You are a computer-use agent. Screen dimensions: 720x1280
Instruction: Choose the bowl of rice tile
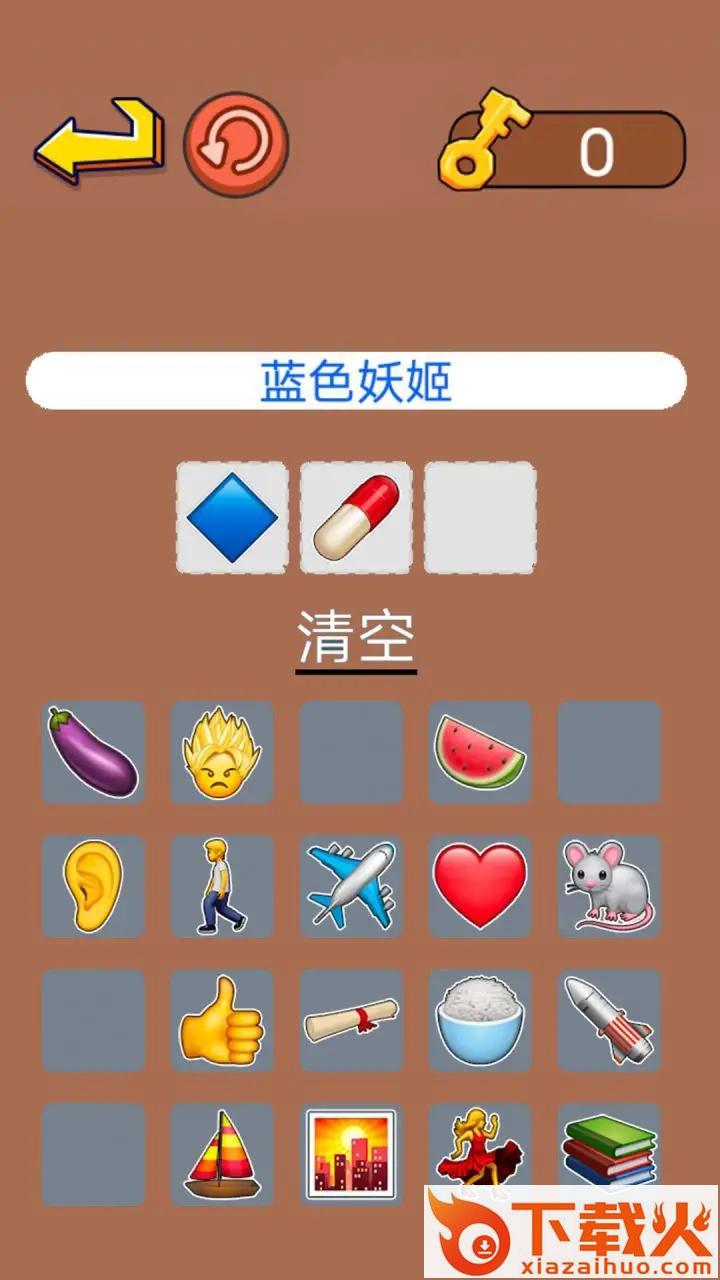(480, 1020)
